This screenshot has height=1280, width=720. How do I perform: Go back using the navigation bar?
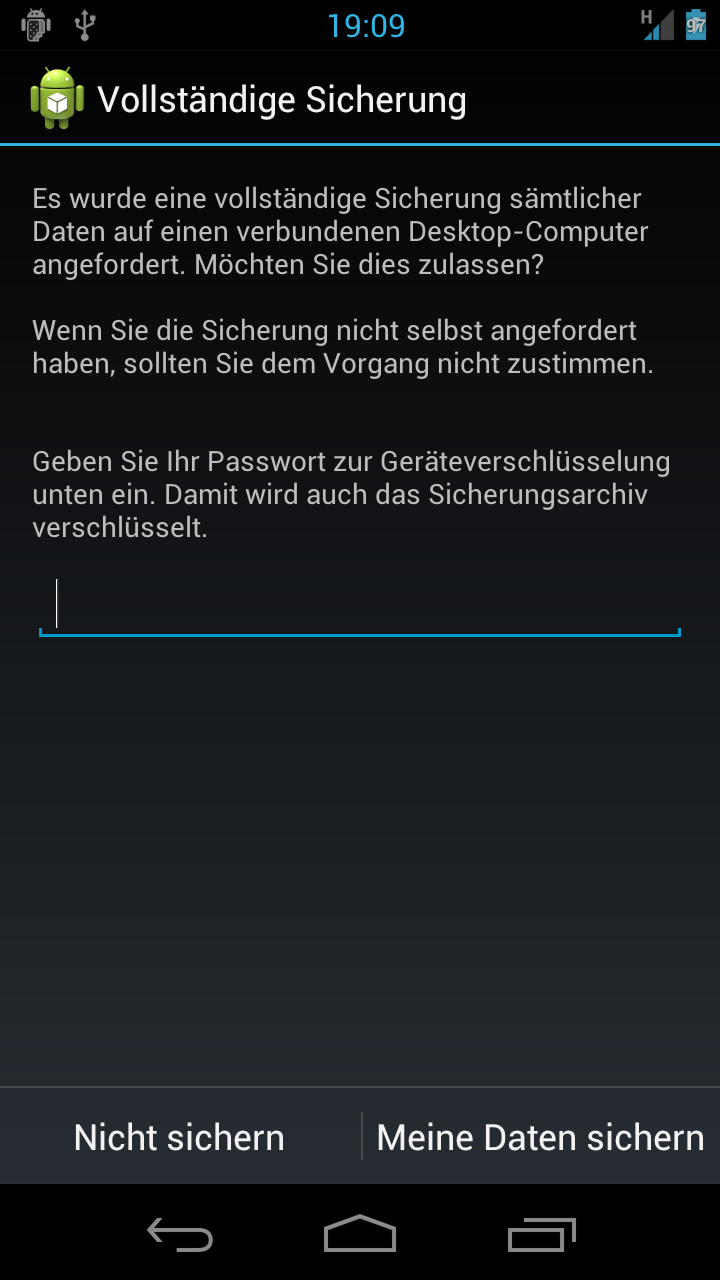coord(180,1234)
